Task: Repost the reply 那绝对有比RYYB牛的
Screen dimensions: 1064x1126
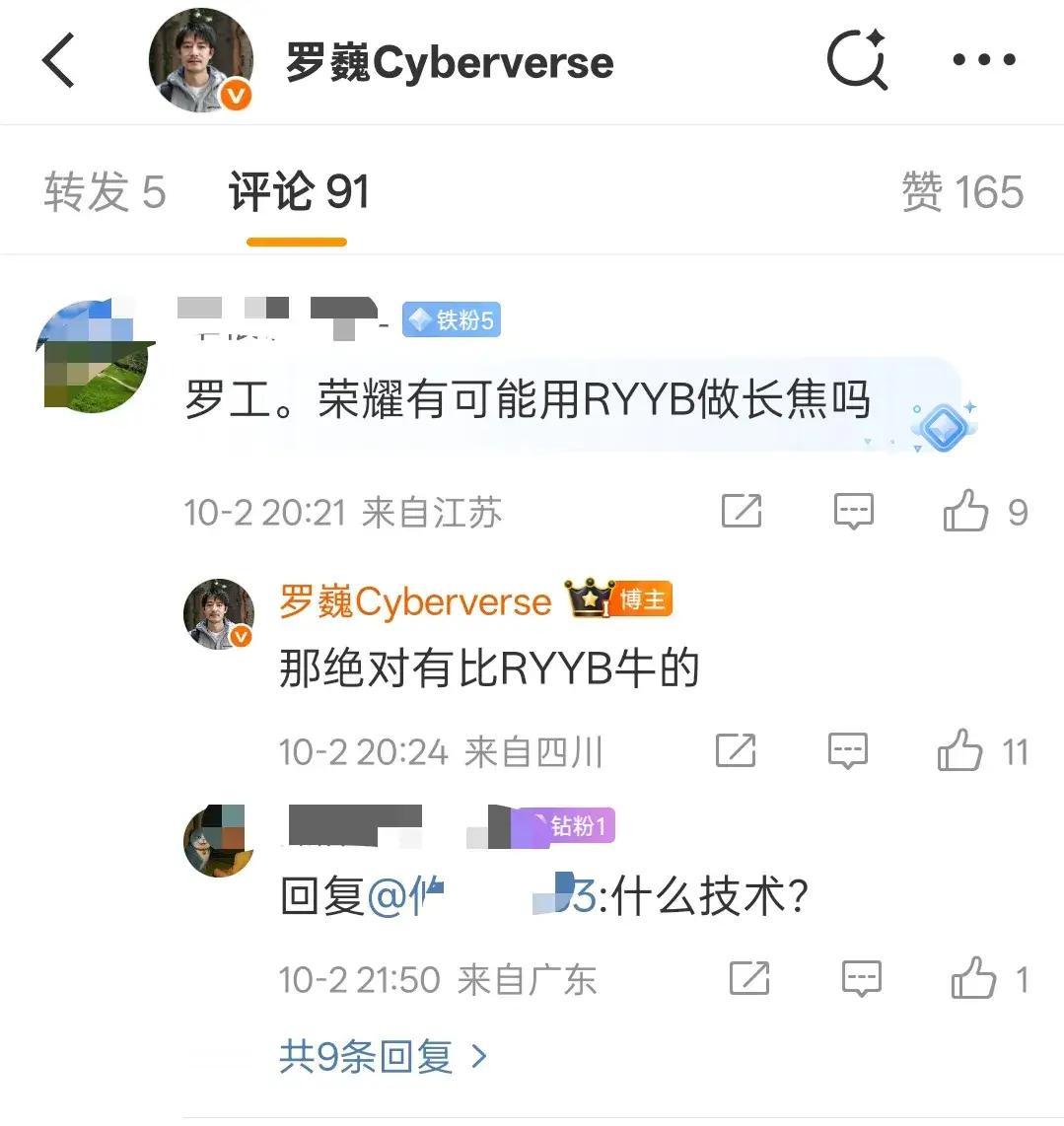Action: (x=736, y=751)
